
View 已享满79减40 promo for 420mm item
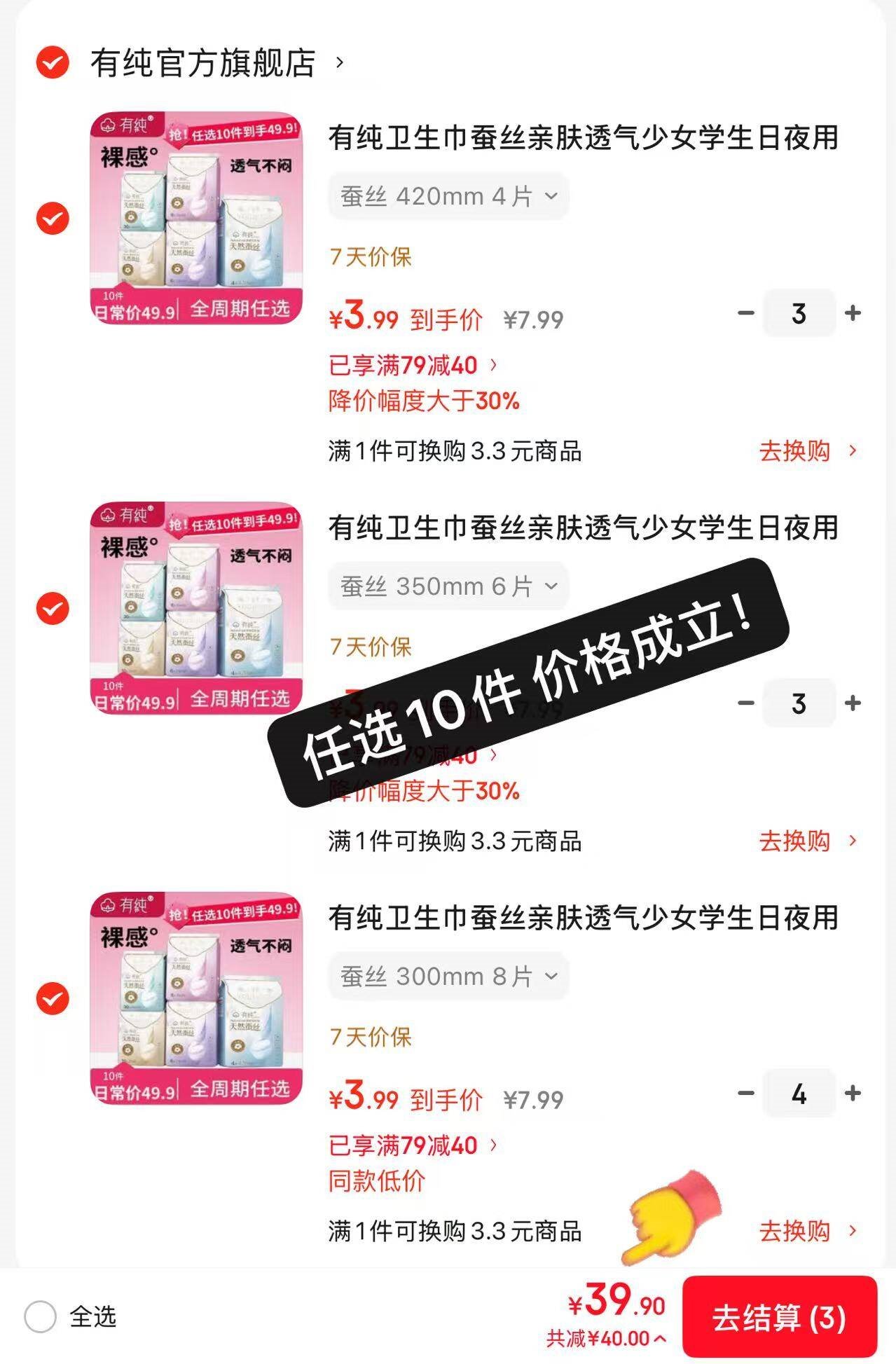(412, 365)
